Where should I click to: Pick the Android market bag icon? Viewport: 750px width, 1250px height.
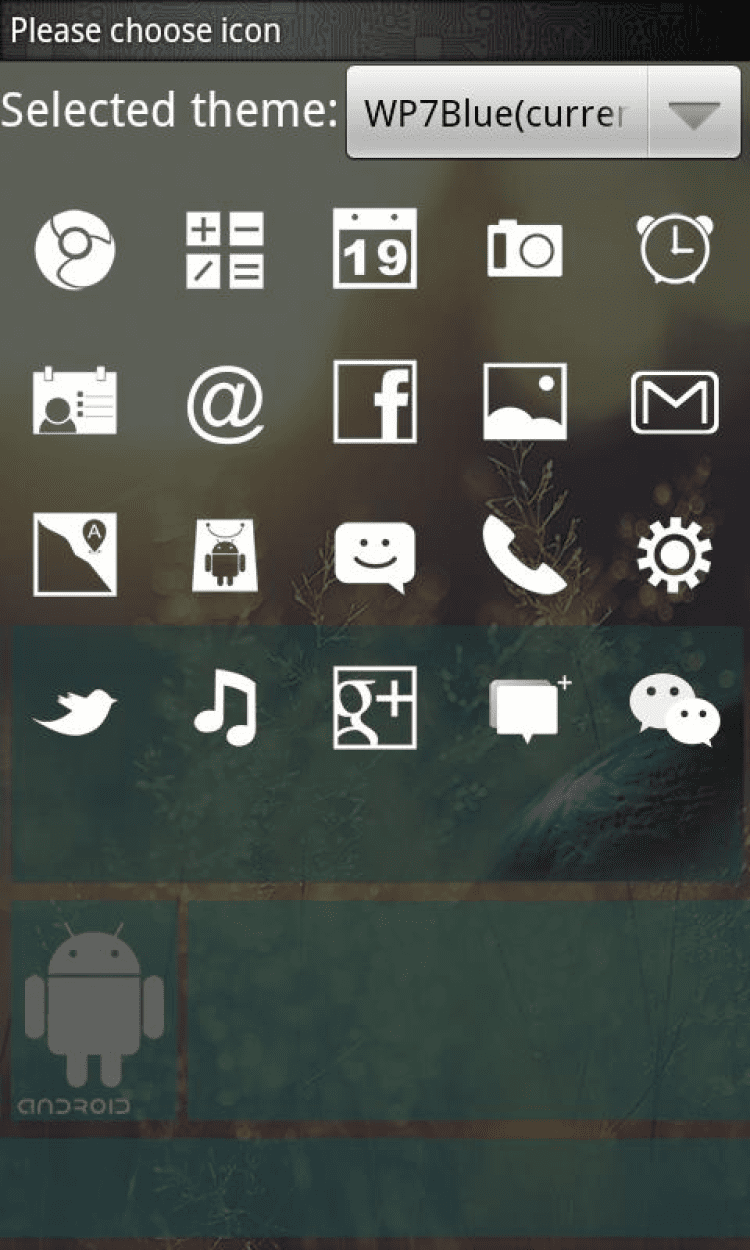click(225, 554)
